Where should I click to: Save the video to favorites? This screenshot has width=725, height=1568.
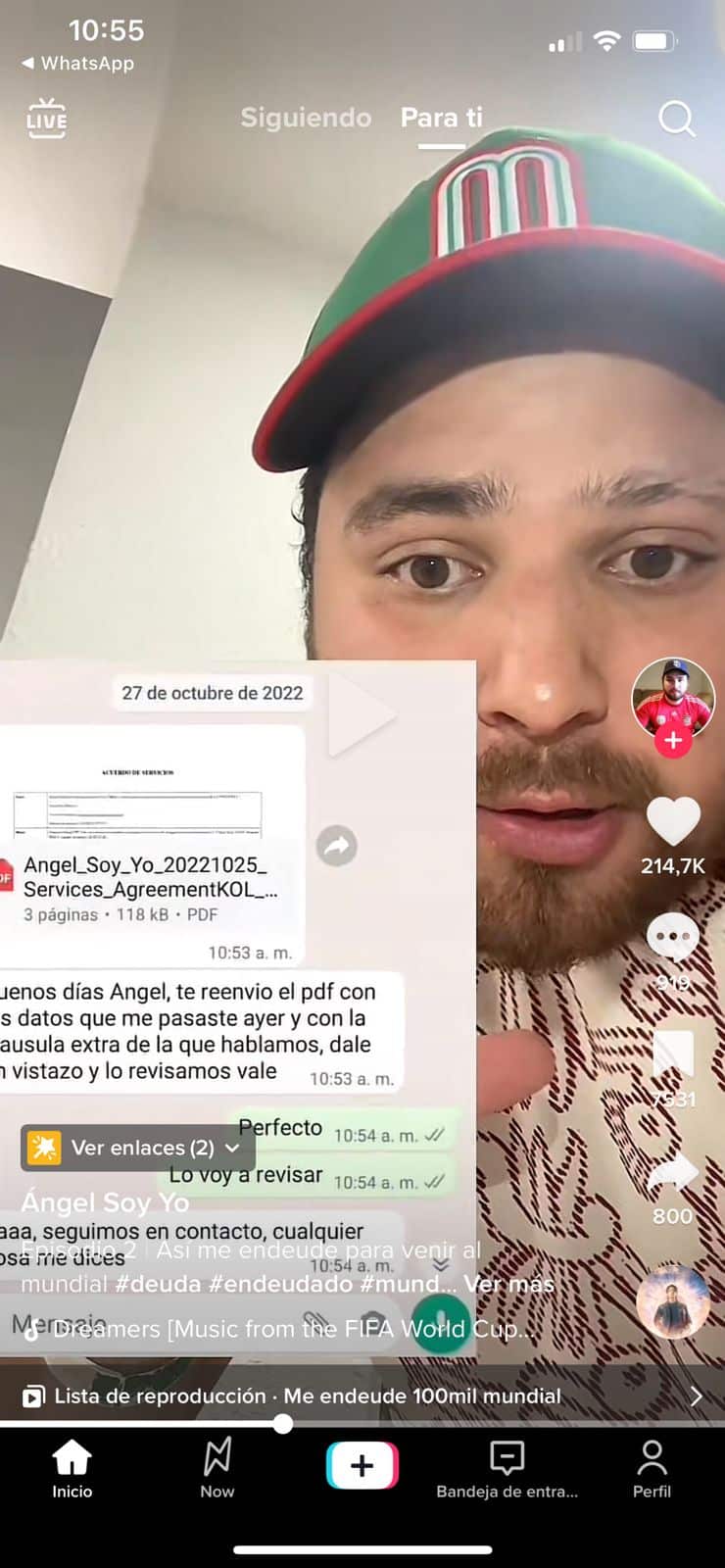(x=673, y=1054)
